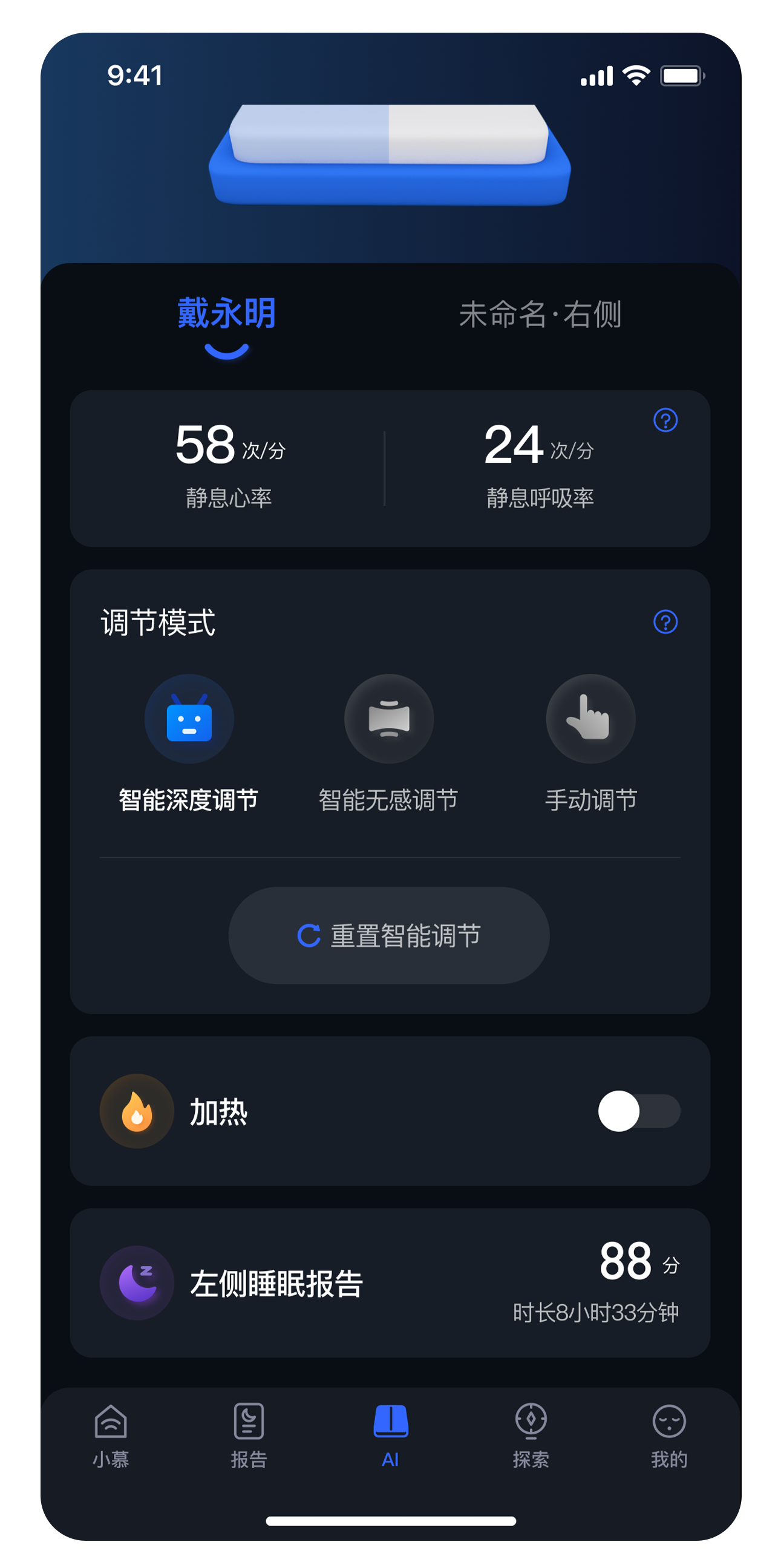Go to the 小慕 tab
Viewport: 781px width, 1568px height.
[x=111, y=1436]
